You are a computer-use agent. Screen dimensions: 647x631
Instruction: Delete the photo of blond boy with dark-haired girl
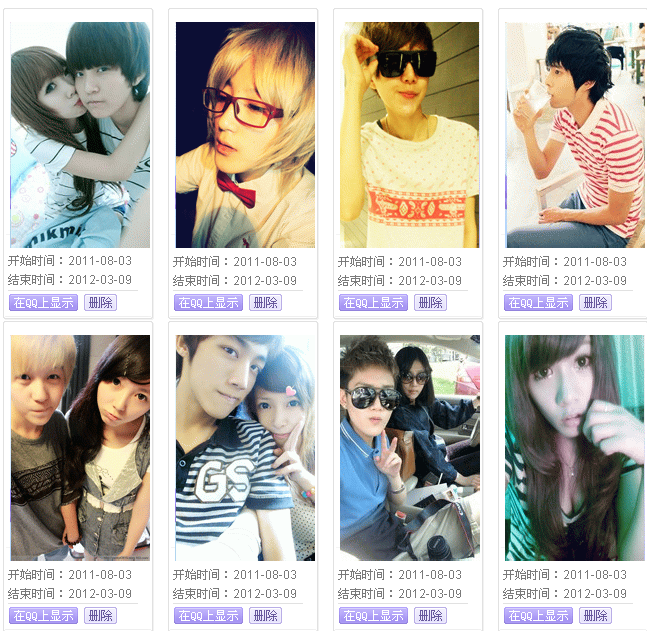100,616
